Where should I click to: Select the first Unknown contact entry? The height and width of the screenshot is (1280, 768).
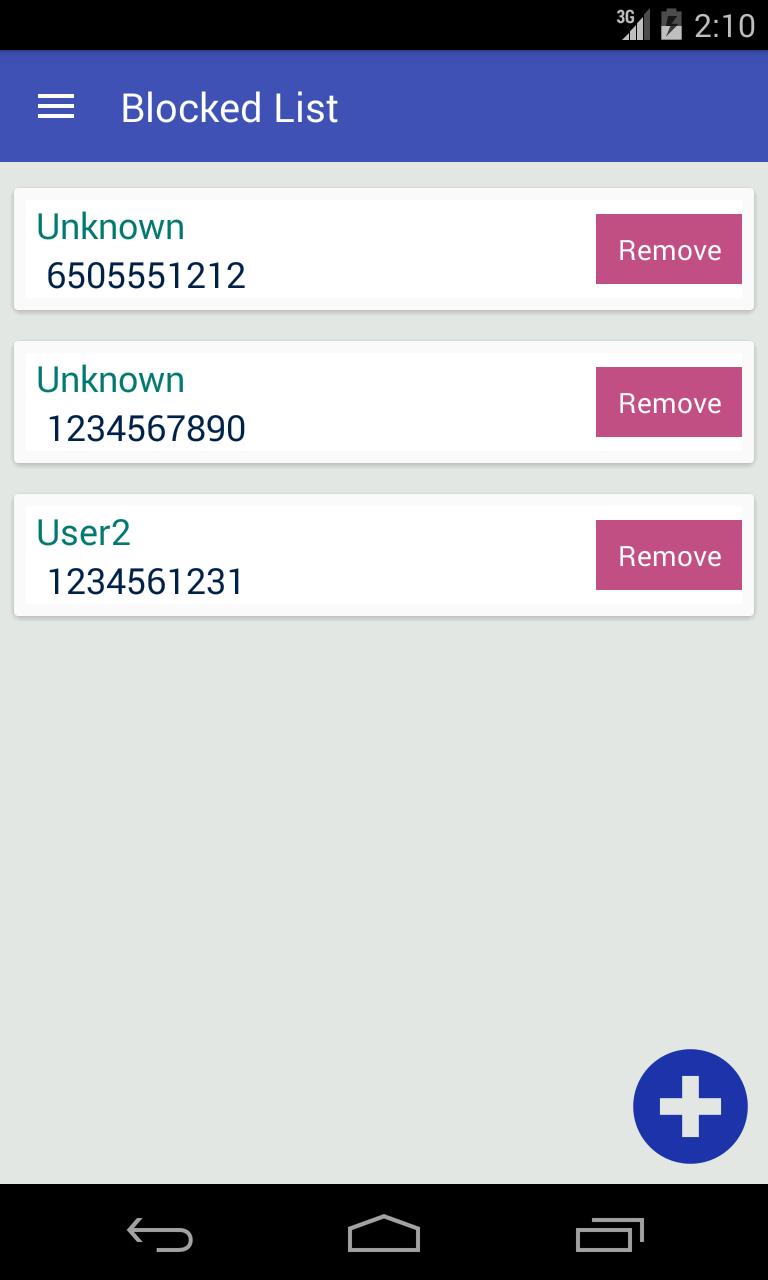tap(110, 227)
